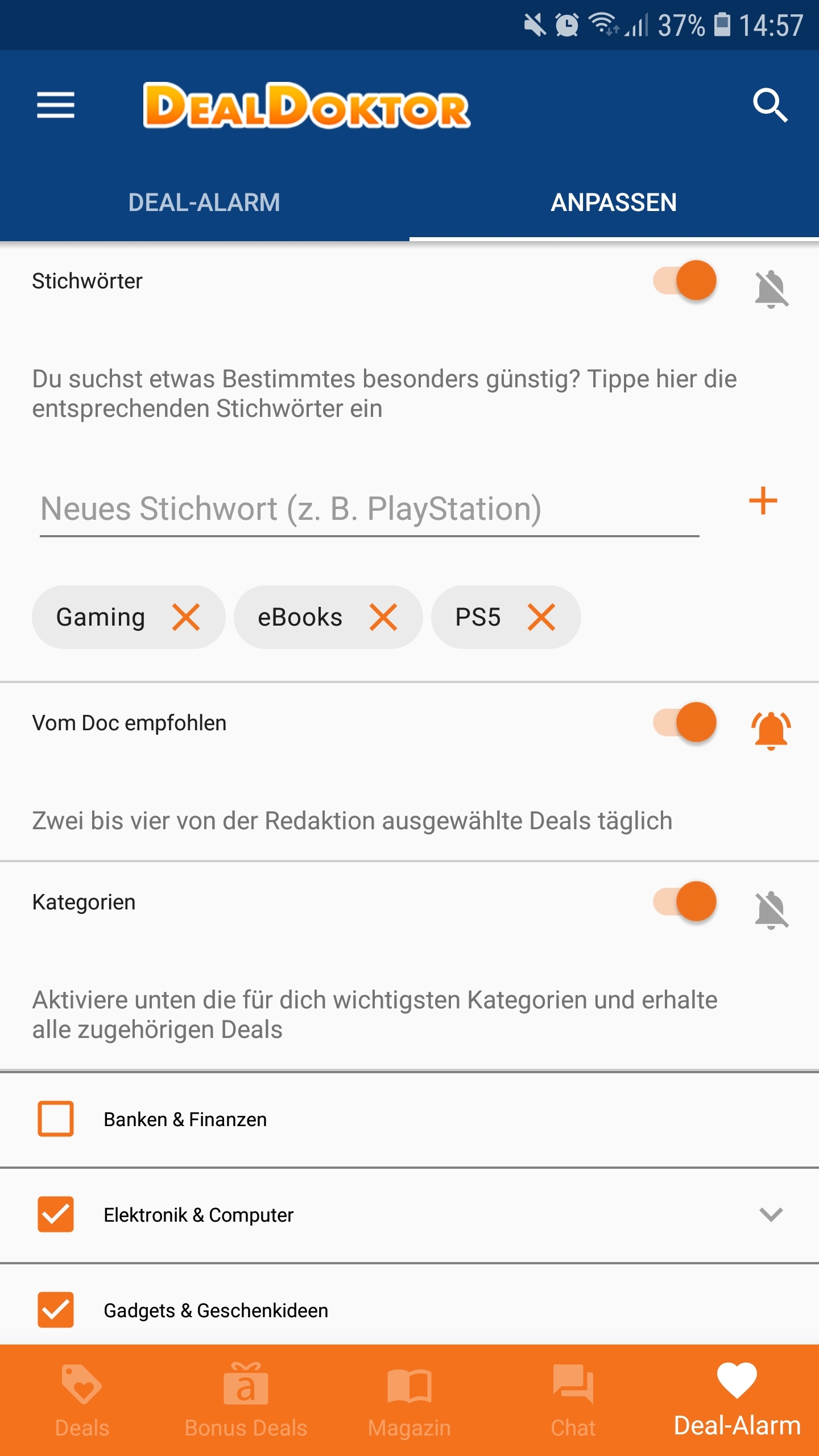
Task: Switch to the DEAL-ALARM tab
Action: 204,202
